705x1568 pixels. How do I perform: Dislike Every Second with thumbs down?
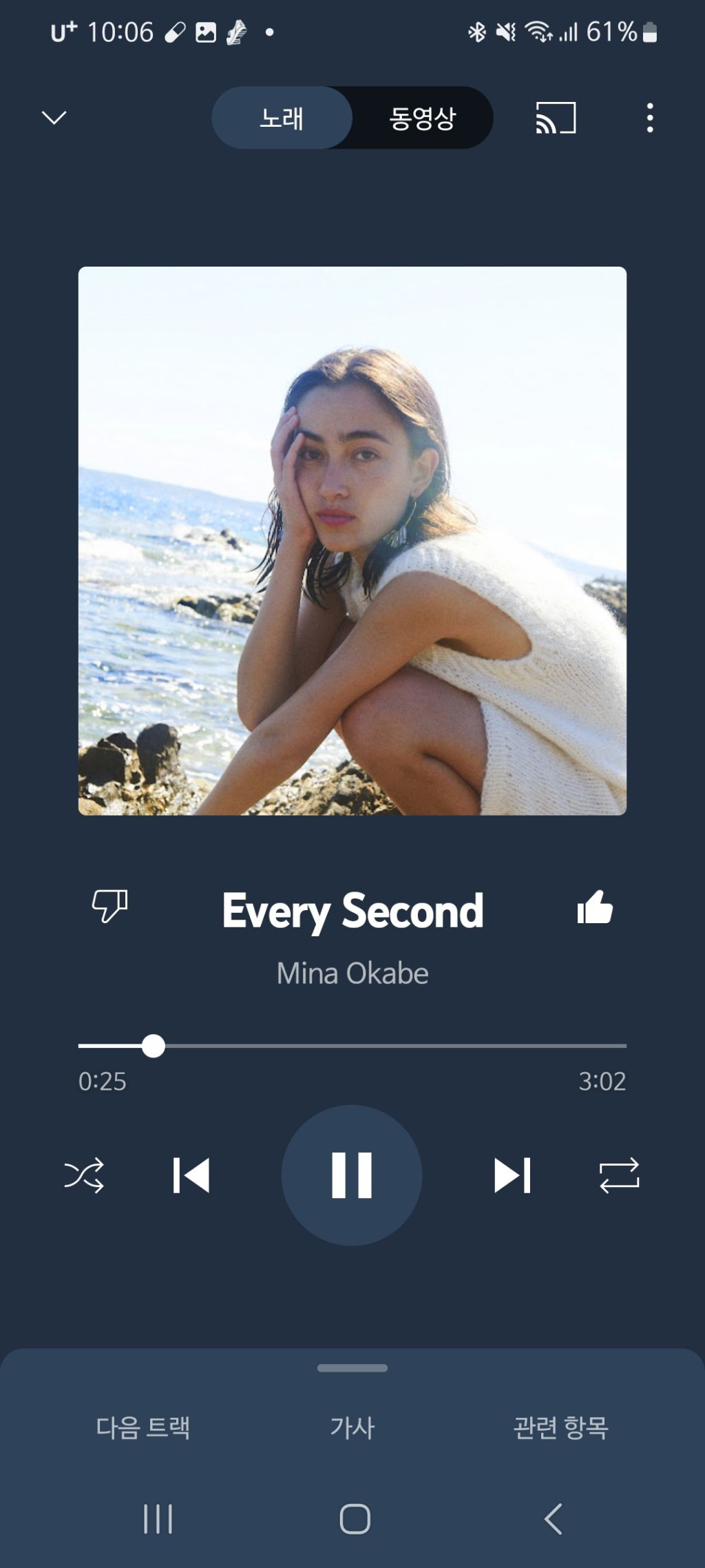click(110, 906)
